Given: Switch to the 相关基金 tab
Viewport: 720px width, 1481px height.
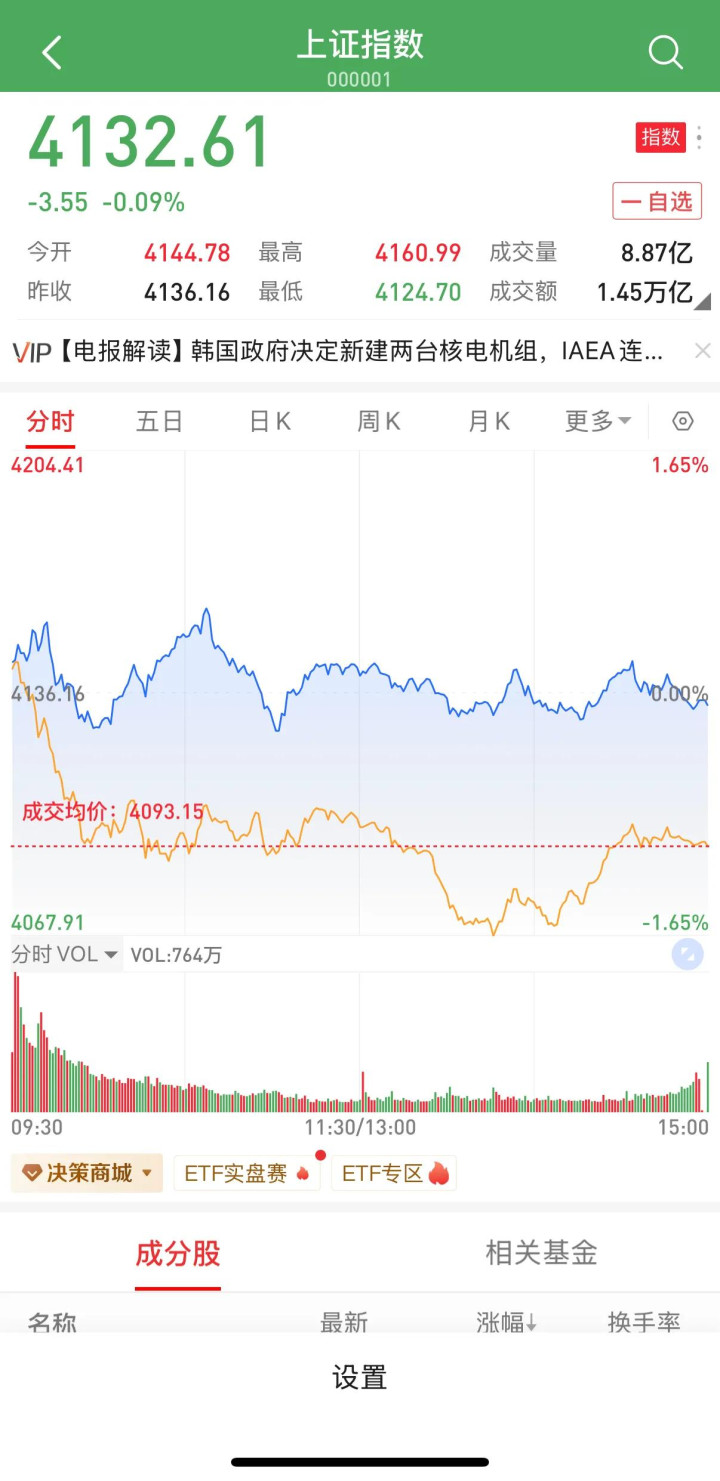Looking at the screenshot, I should pos(541,1253).
